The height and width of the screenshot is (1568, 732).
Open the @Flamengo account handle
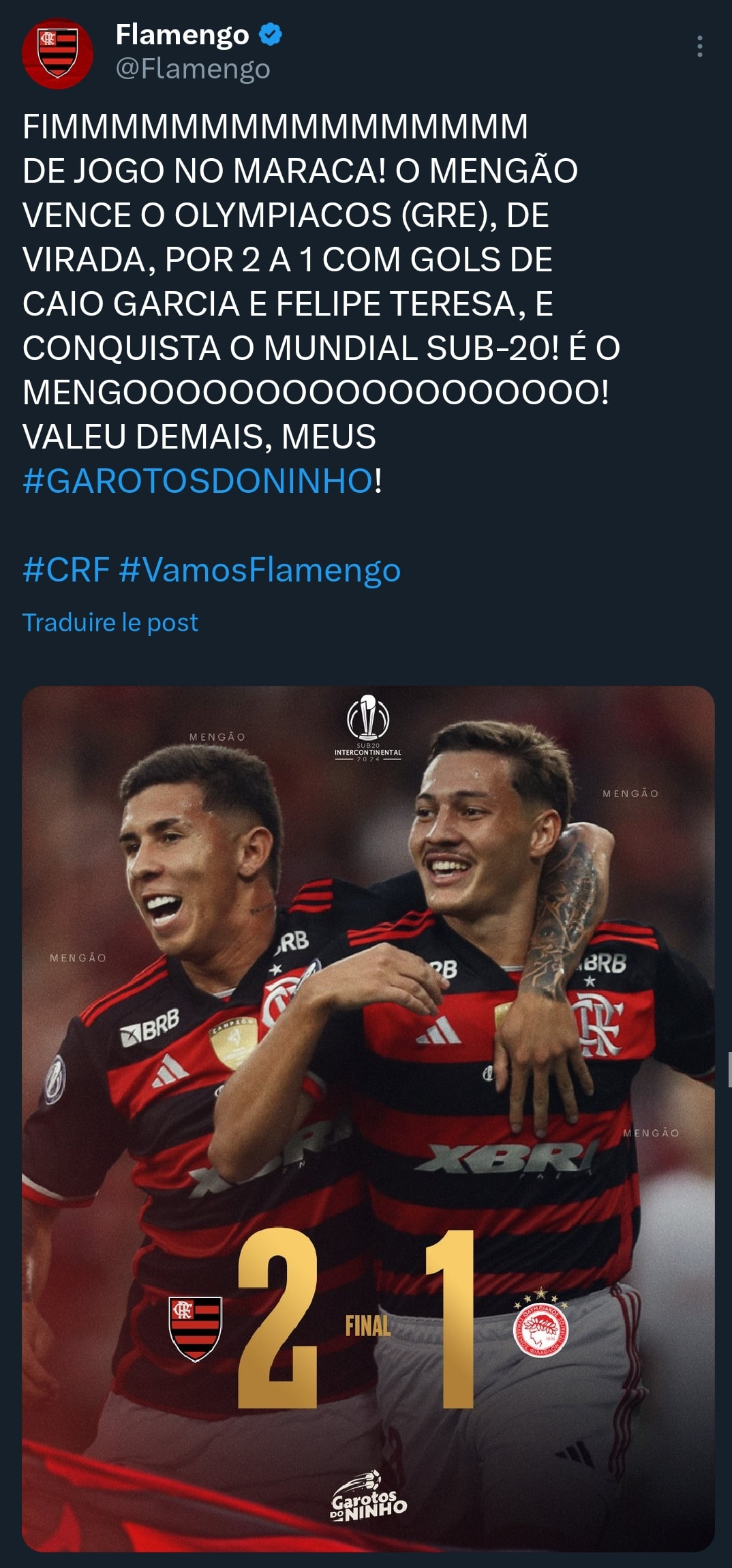193,69
